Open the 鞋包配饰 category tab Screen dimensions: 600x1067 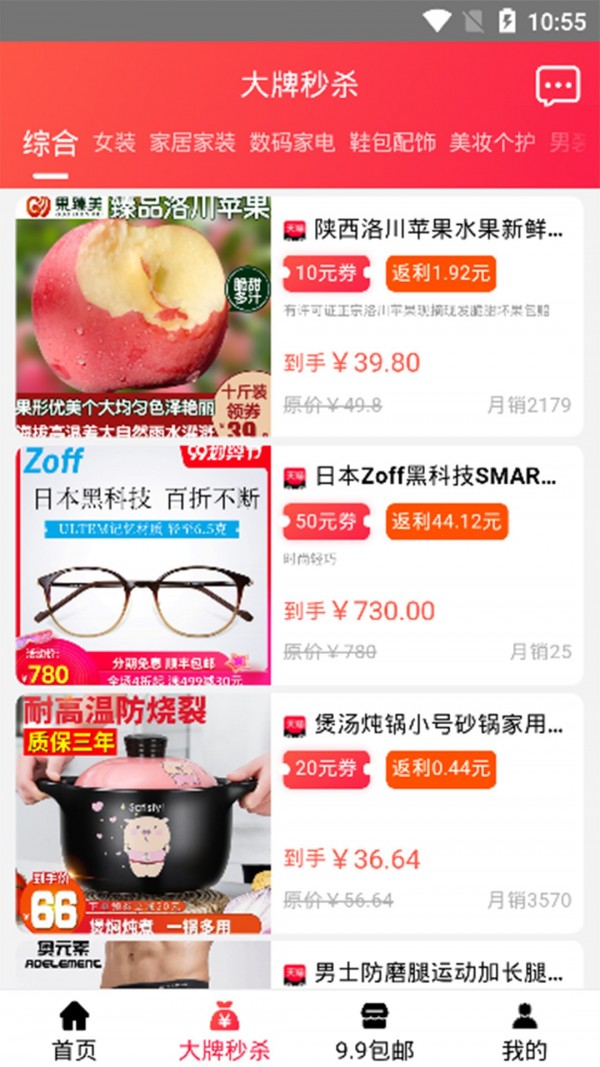click(x=392, y=142)
